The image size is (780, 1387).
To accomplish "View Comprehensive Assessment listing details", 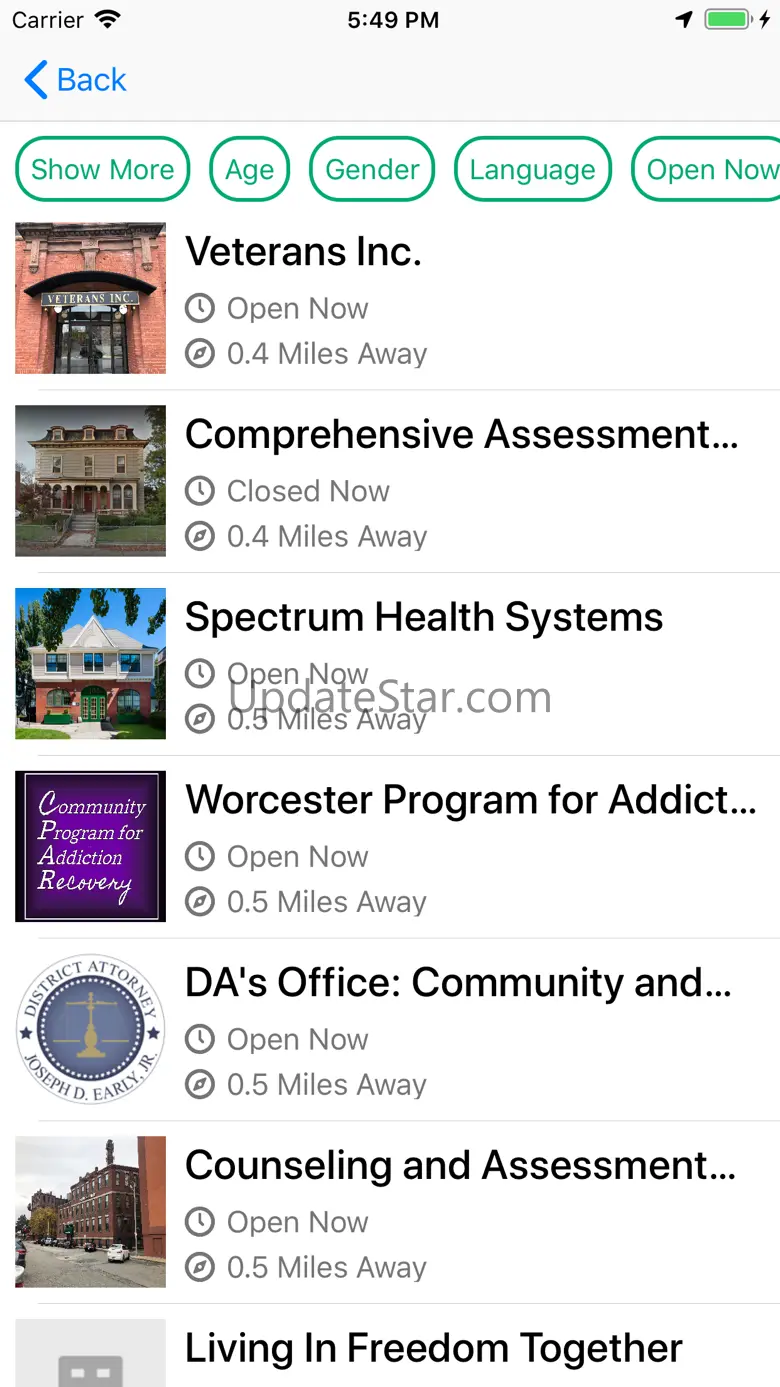I will point(400,481).
